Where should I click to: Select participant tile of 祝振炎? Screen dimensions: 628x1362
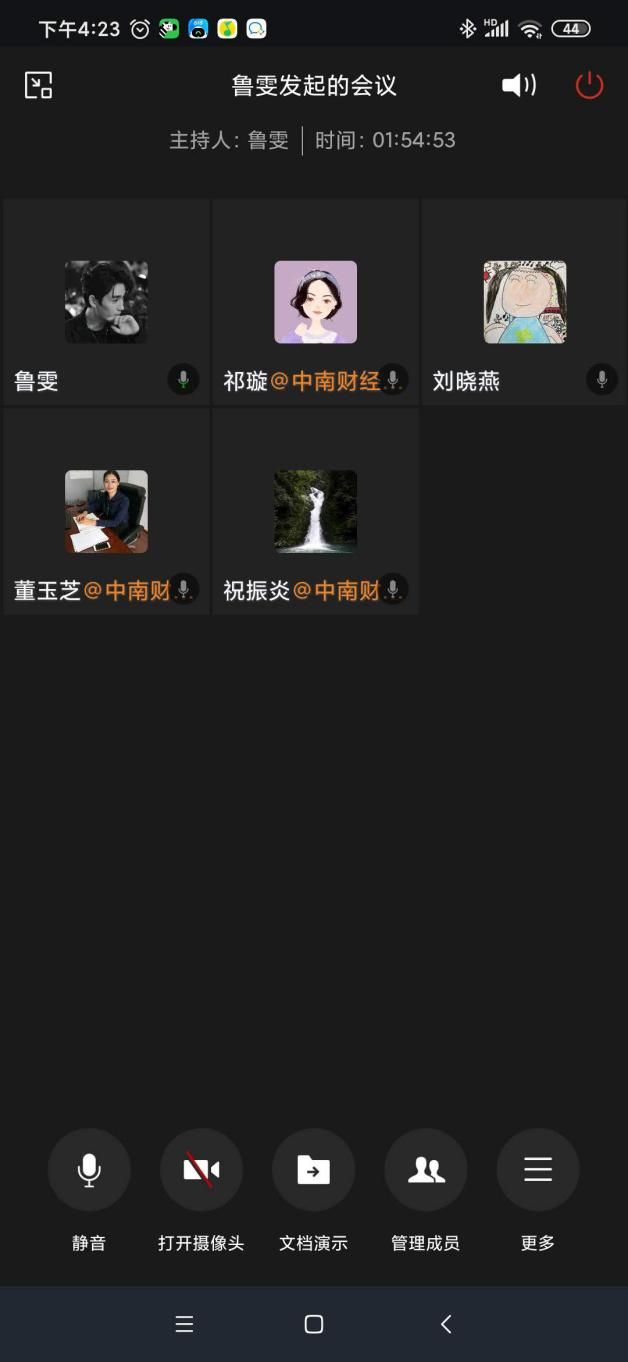pos(315,511)
